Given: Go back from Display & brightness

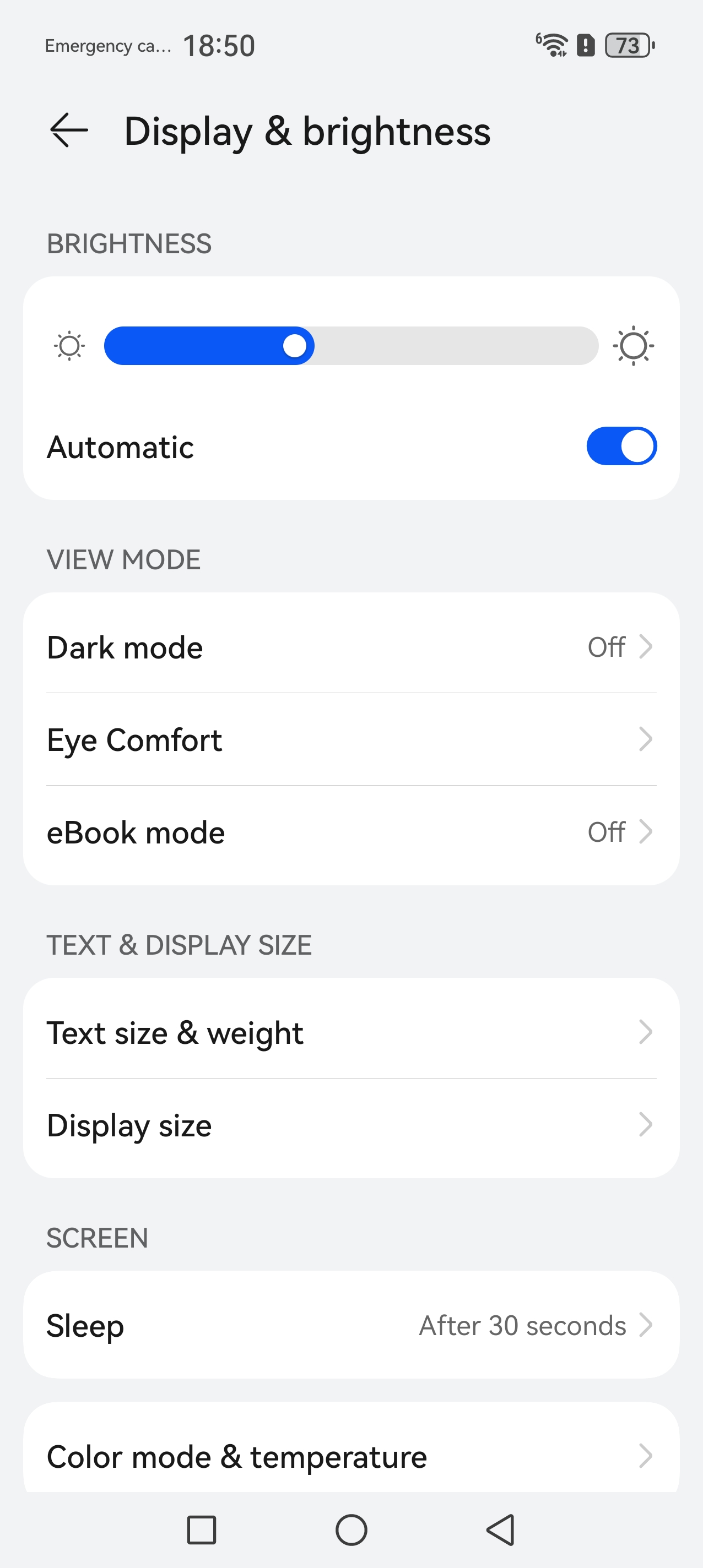Looking at the screenshot, I should [x=69, y=130].
